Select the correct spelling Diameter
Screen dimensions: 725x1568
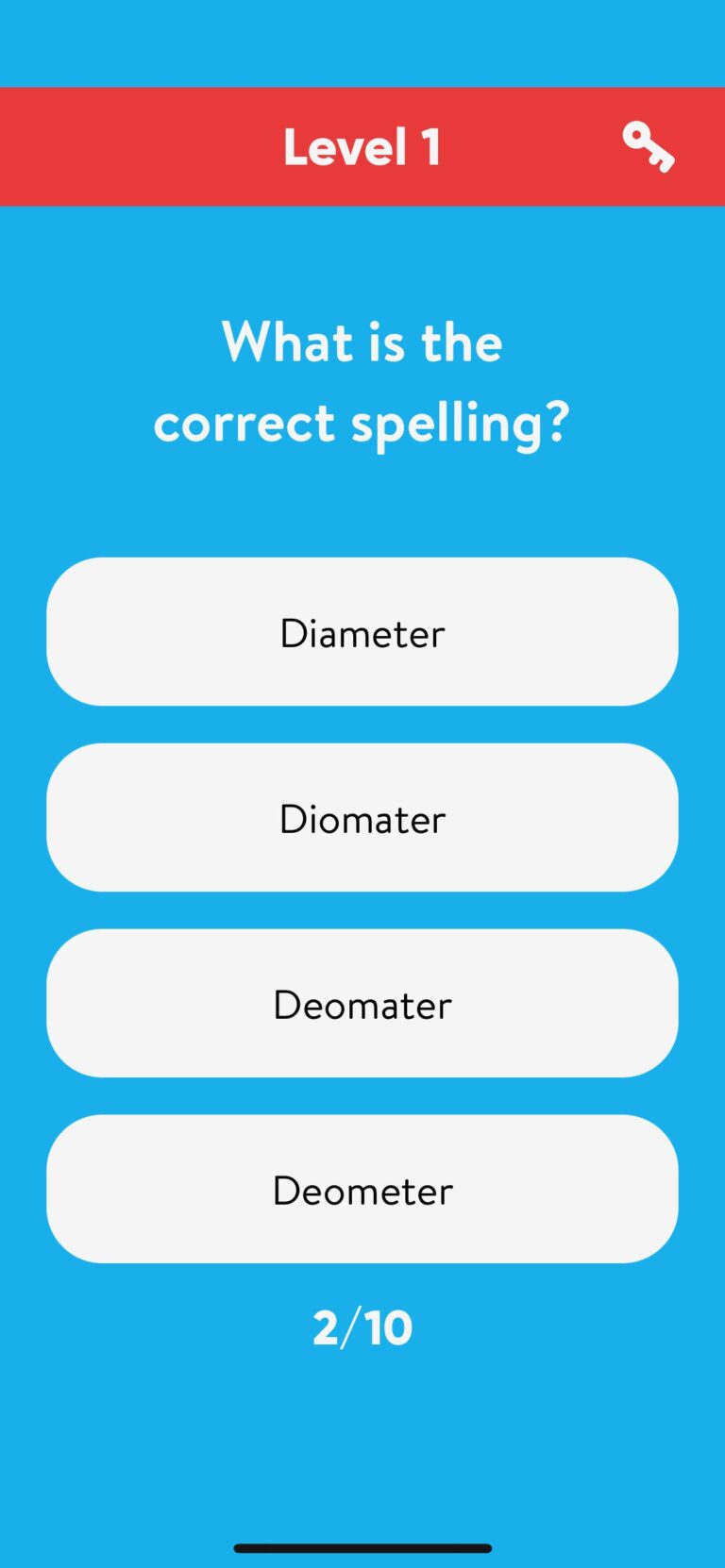click(362, 632)
